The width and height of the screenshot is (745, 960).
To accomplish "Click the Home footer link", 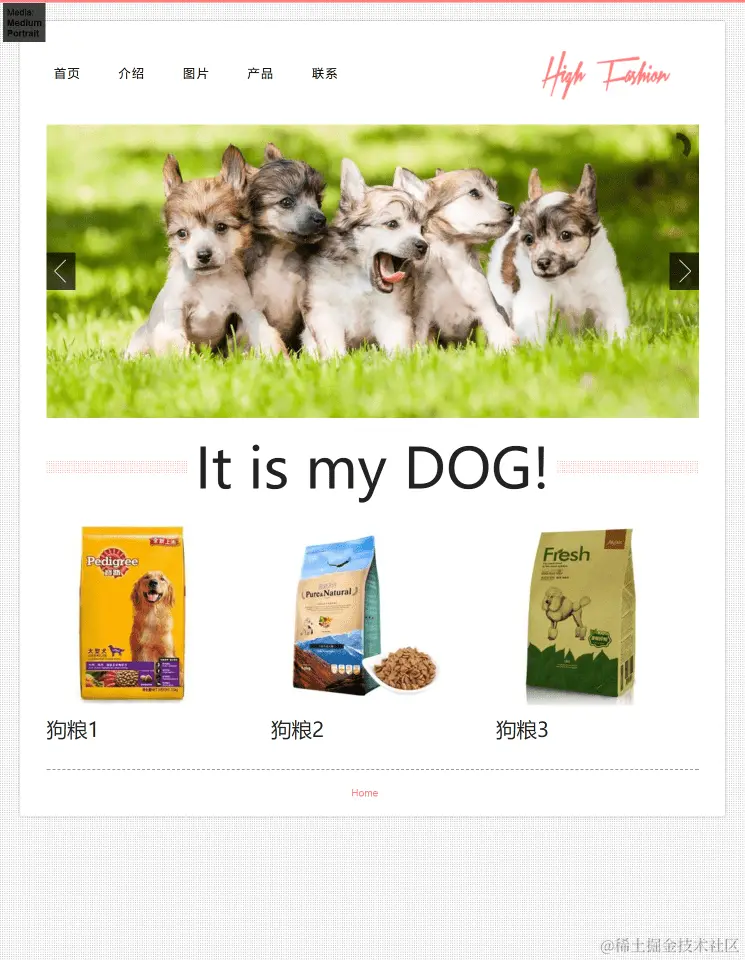I will pos(364,792).
